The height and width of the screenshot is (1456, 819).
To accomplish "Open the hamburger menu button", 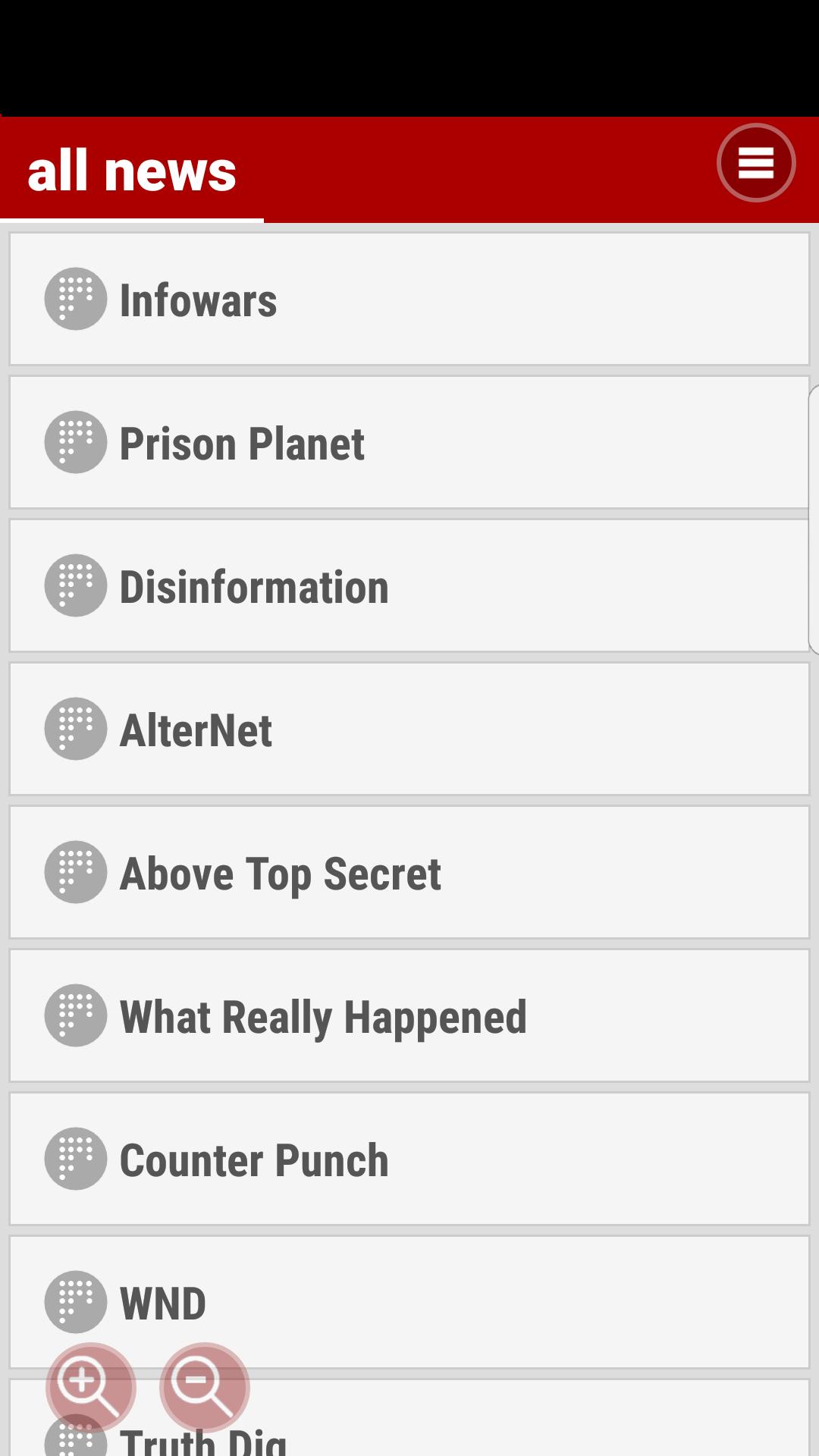I will pos(755,163).
